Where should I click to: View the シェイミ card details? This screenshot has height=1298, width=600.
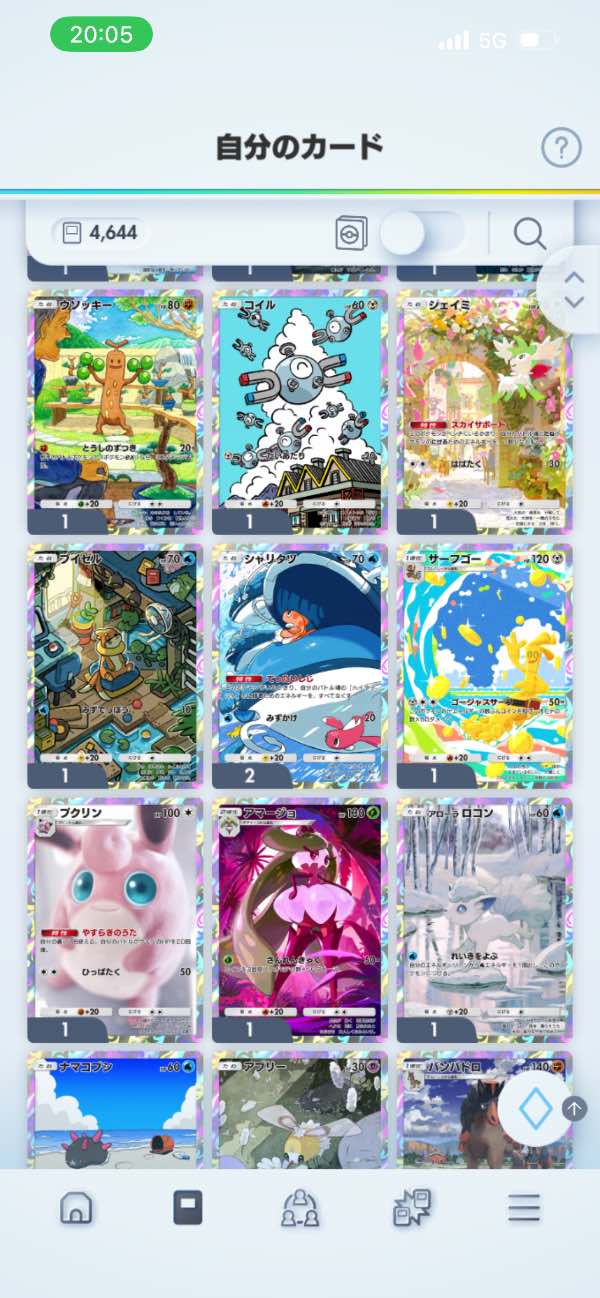[484, 410]
